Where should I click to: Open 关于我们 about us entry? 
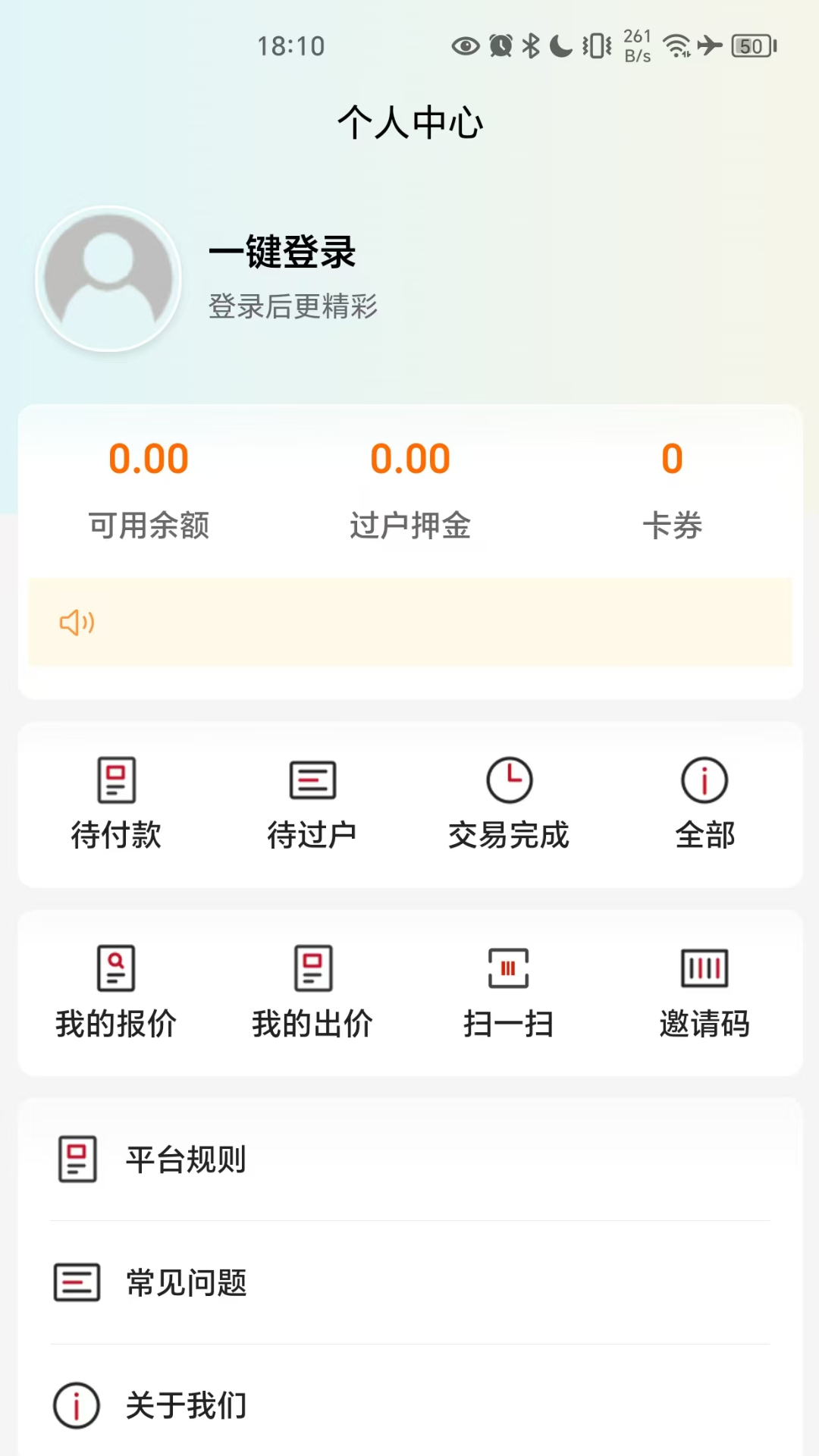tap(187, 1404)
